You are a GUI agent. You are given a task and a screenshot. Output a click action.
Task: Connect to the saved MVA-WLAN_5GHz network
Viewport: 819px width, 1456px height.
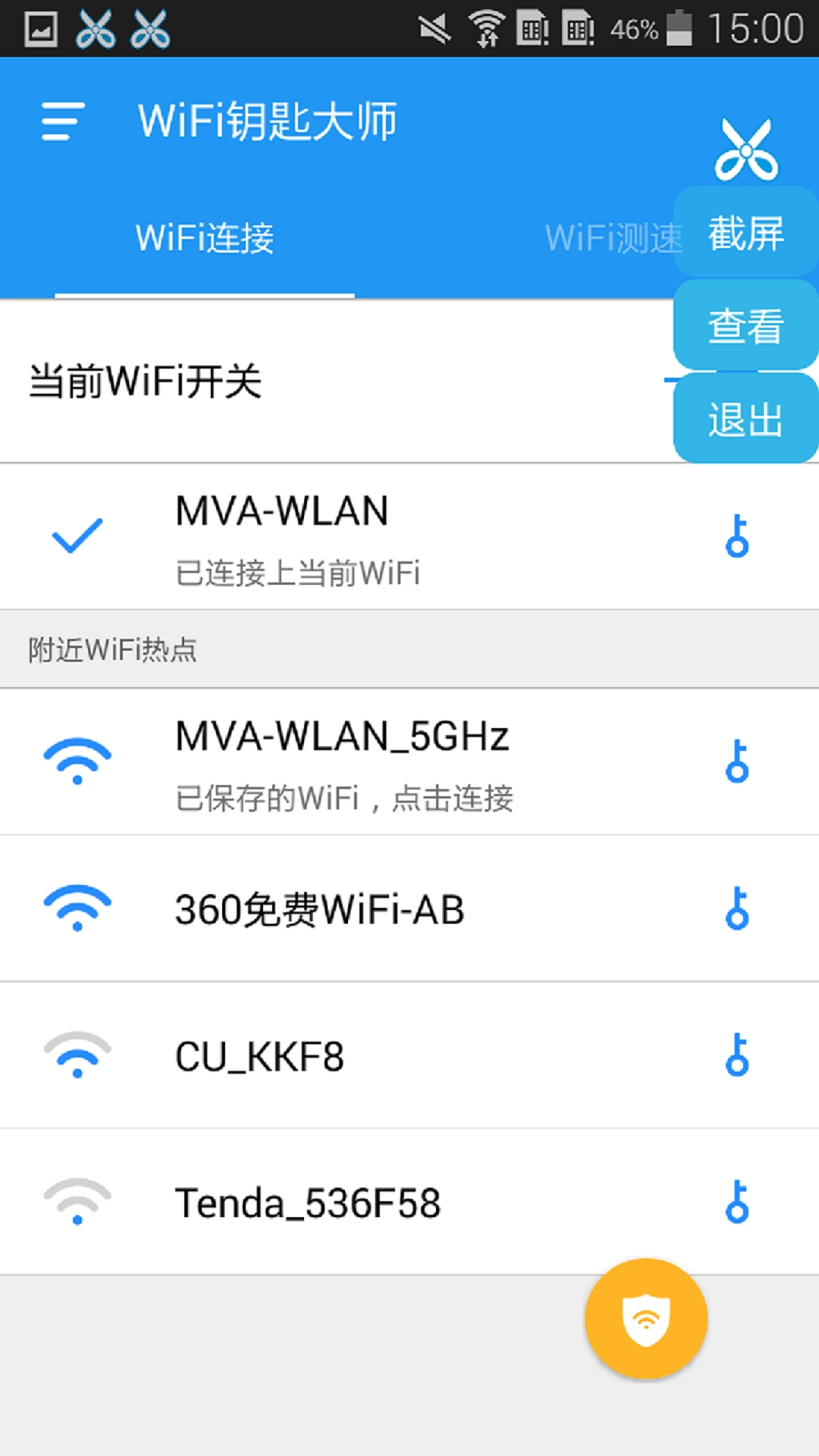pos(341,762)
